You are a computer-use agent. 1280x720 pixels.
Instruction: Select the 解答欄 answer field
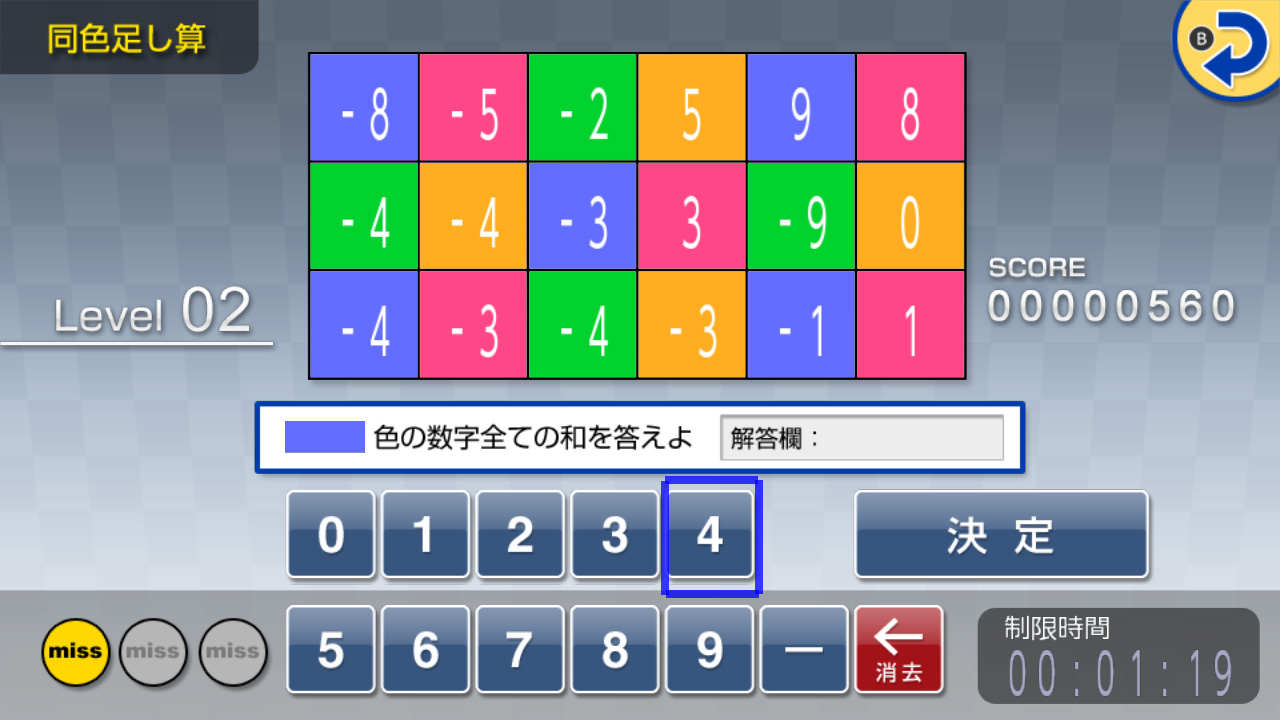coord(861,438)
